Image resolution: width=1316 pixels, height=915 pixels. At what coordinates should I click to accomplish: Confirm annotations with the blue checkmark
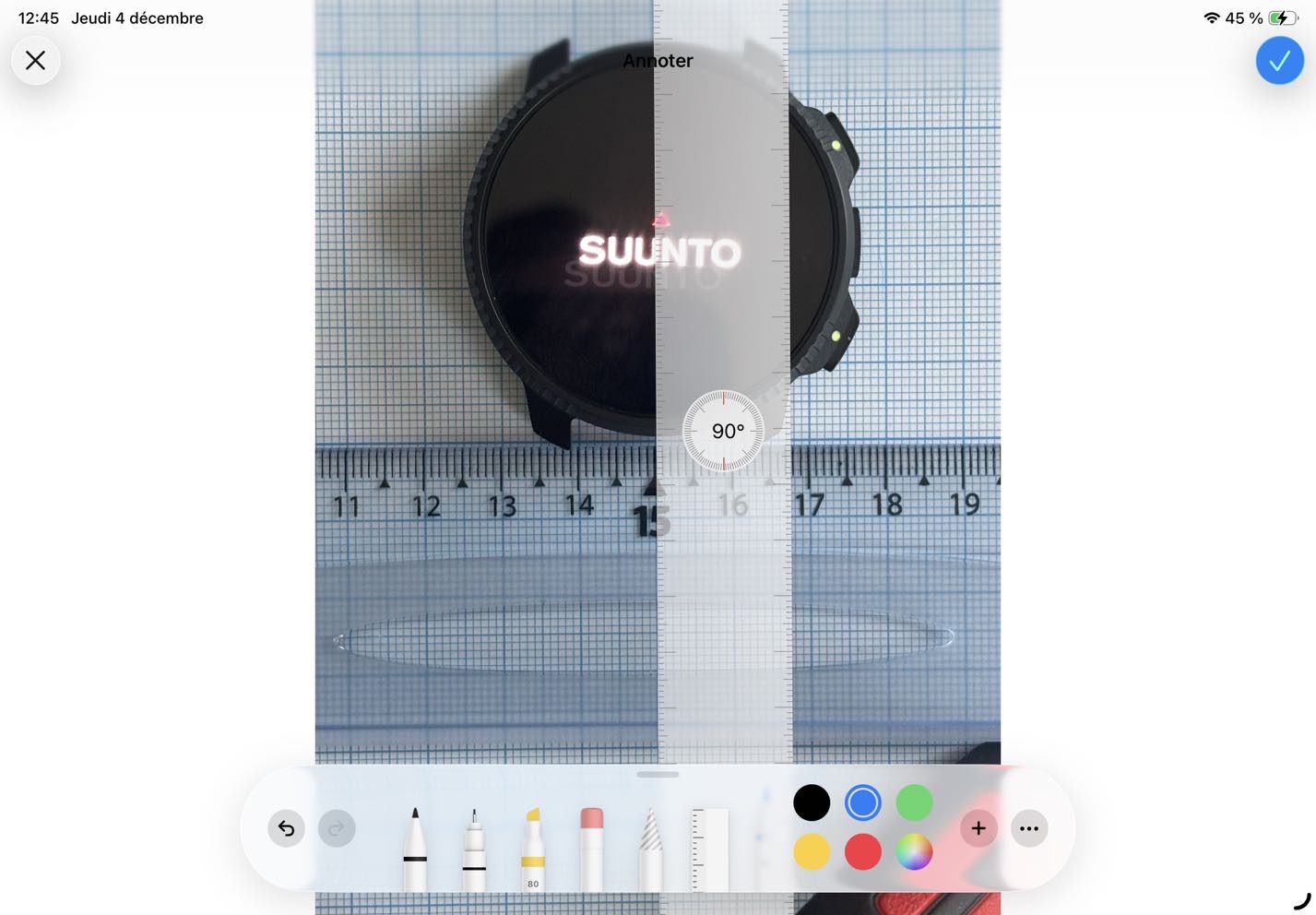tap(1279, 61)
